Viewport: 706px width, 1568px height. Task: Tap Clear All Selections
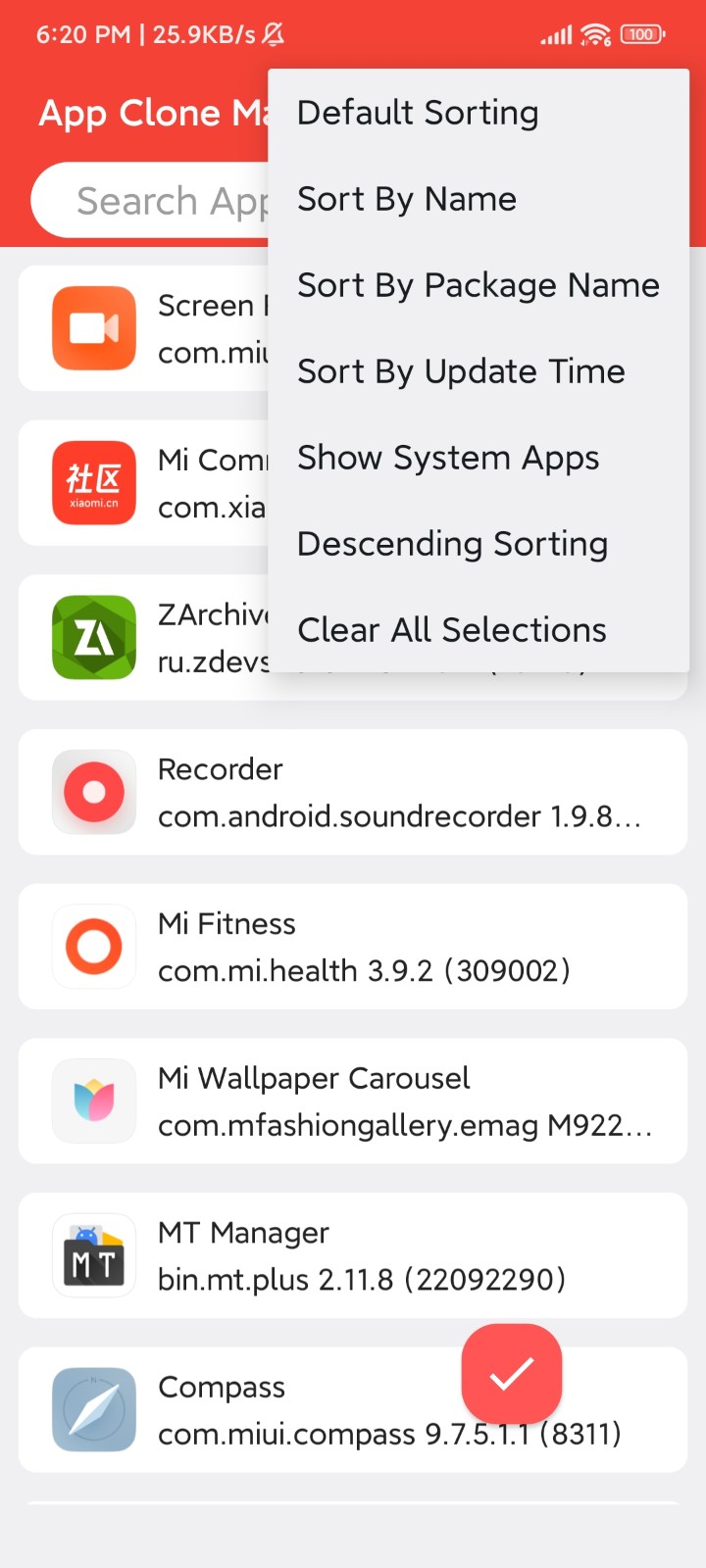tap(451, 629)
